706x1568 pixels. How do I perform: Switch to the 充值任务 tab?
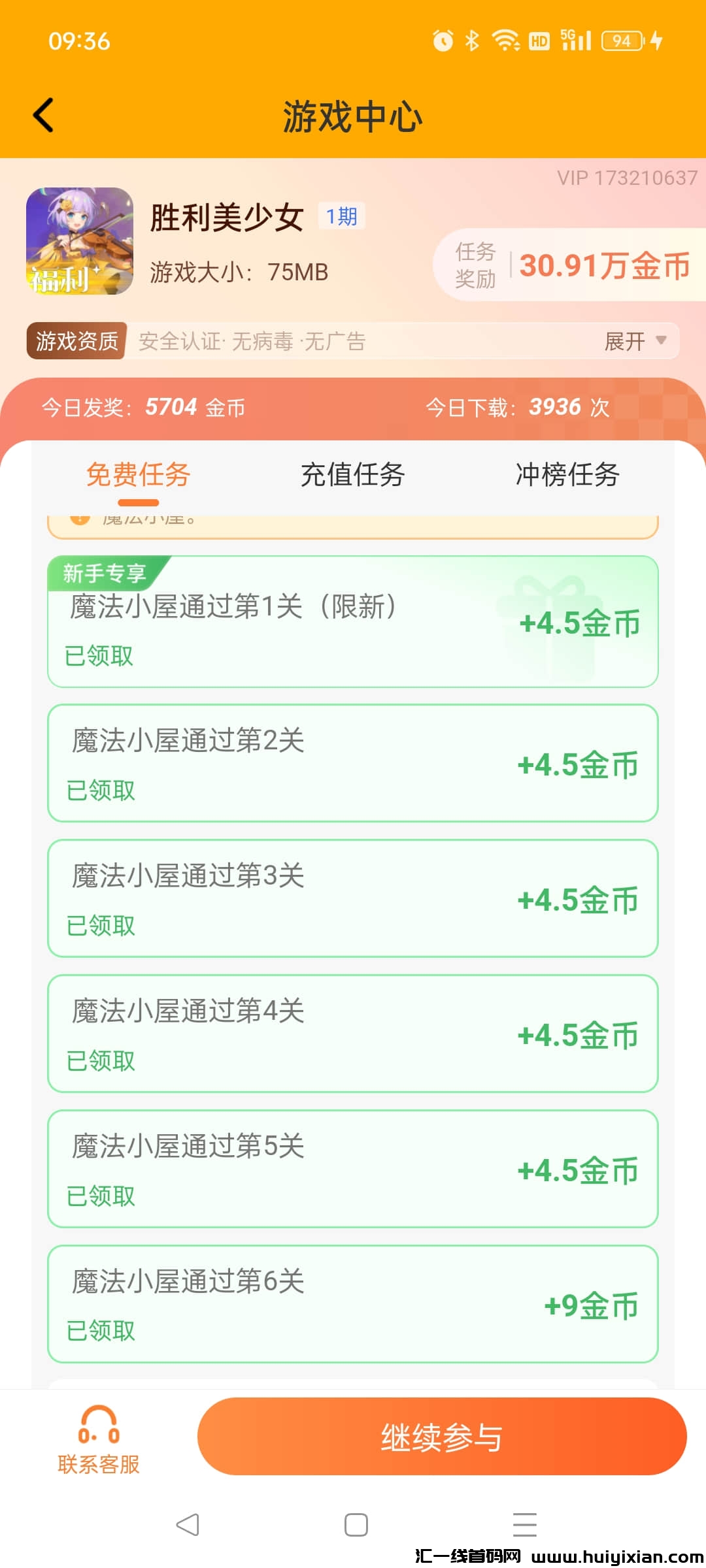[x=352, y=476]
